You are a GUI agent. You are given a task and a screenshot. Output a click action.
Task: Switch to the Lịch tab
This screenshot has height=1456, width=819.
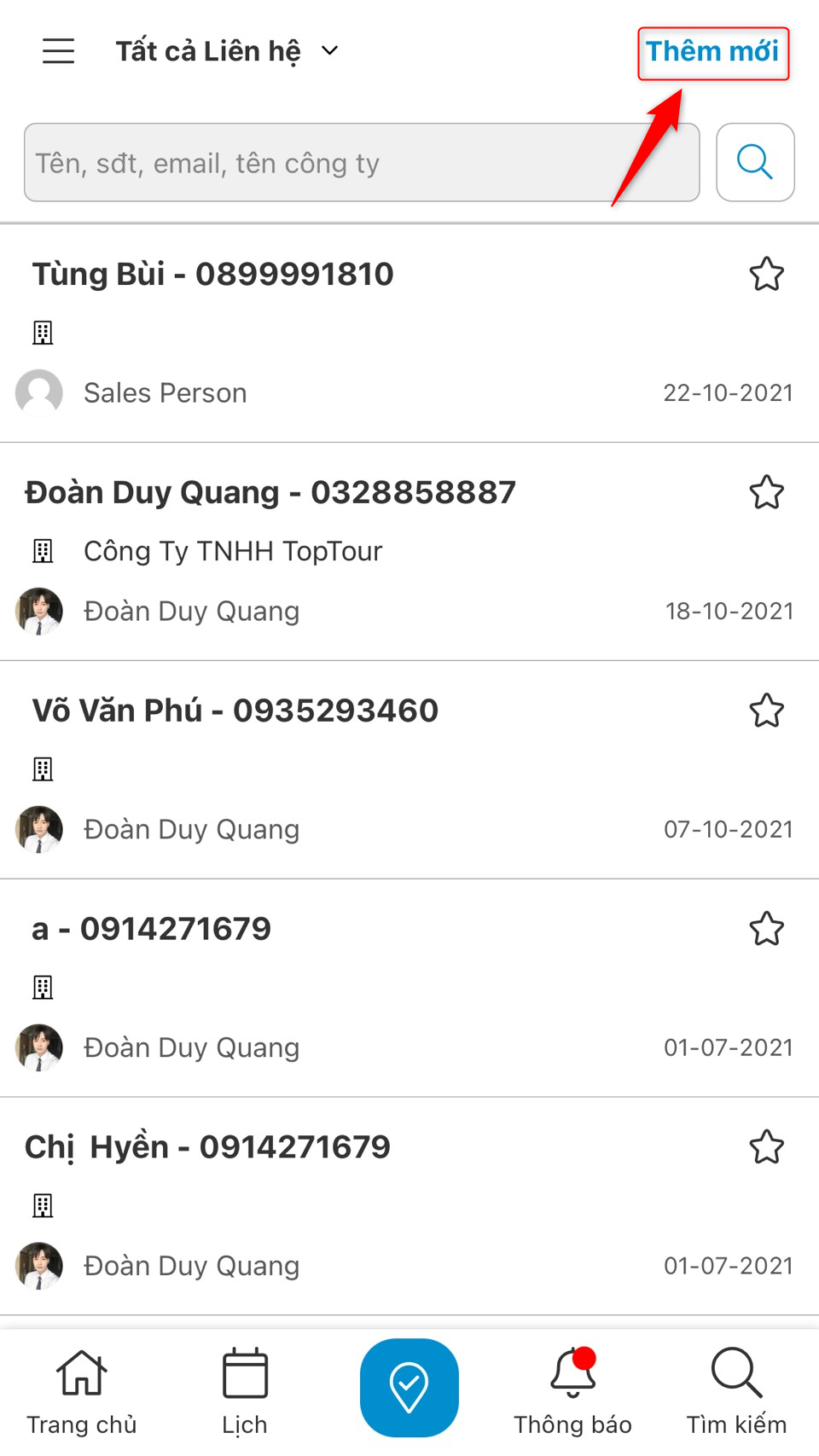245,1390
